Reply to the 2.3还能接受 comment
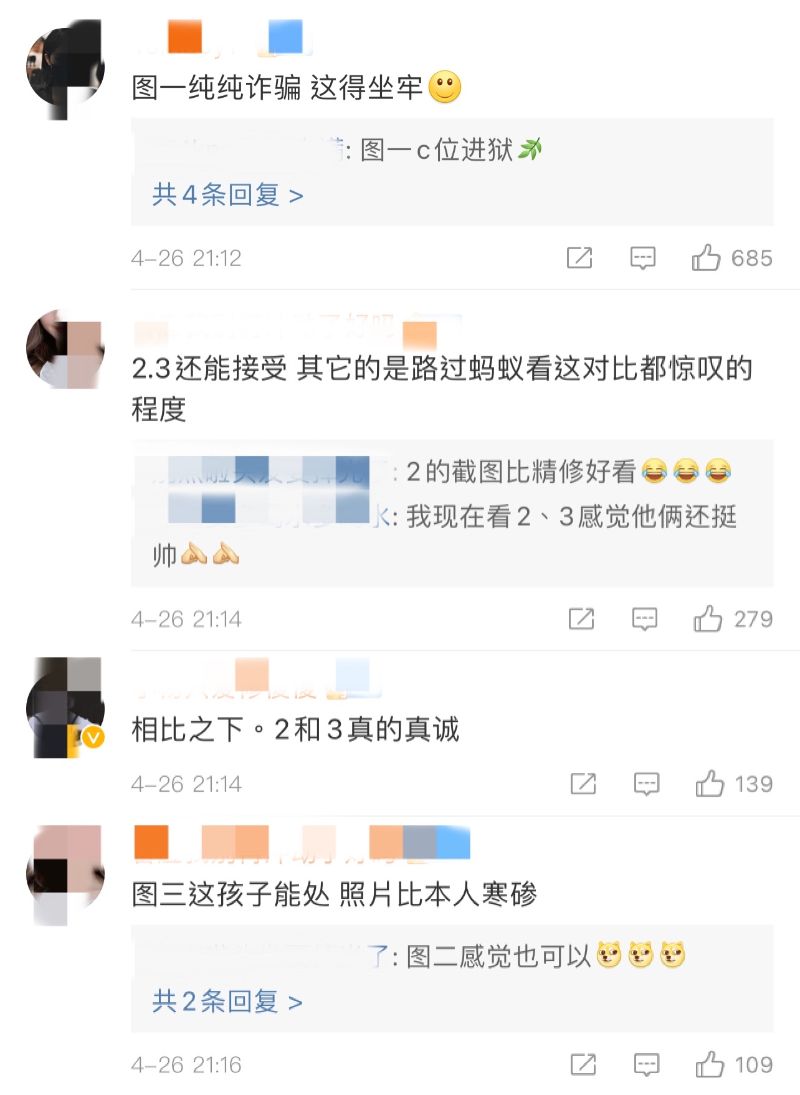This screenshot has width=800, height=1095. click(644, 619)
